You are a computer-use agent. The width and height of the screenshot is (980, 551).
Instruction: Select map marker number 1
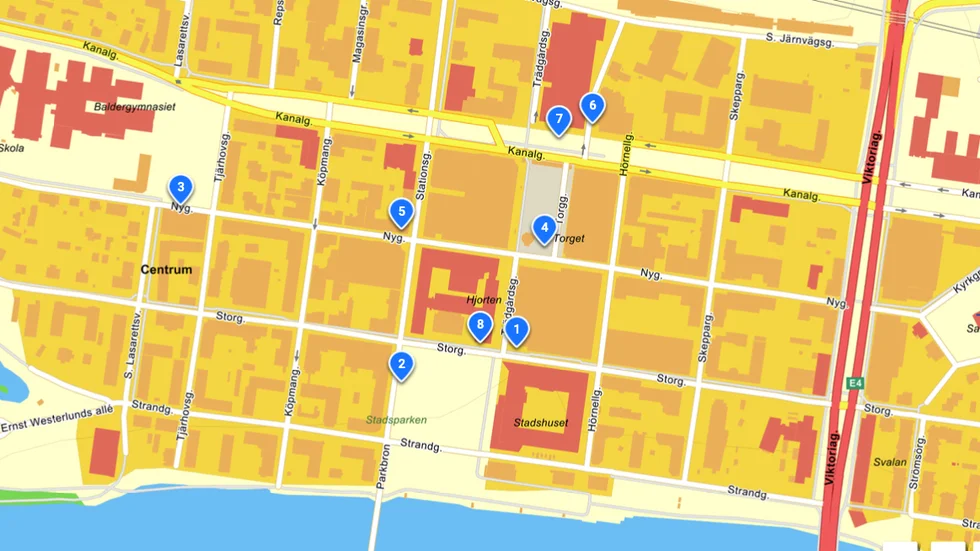click(516, 329)
